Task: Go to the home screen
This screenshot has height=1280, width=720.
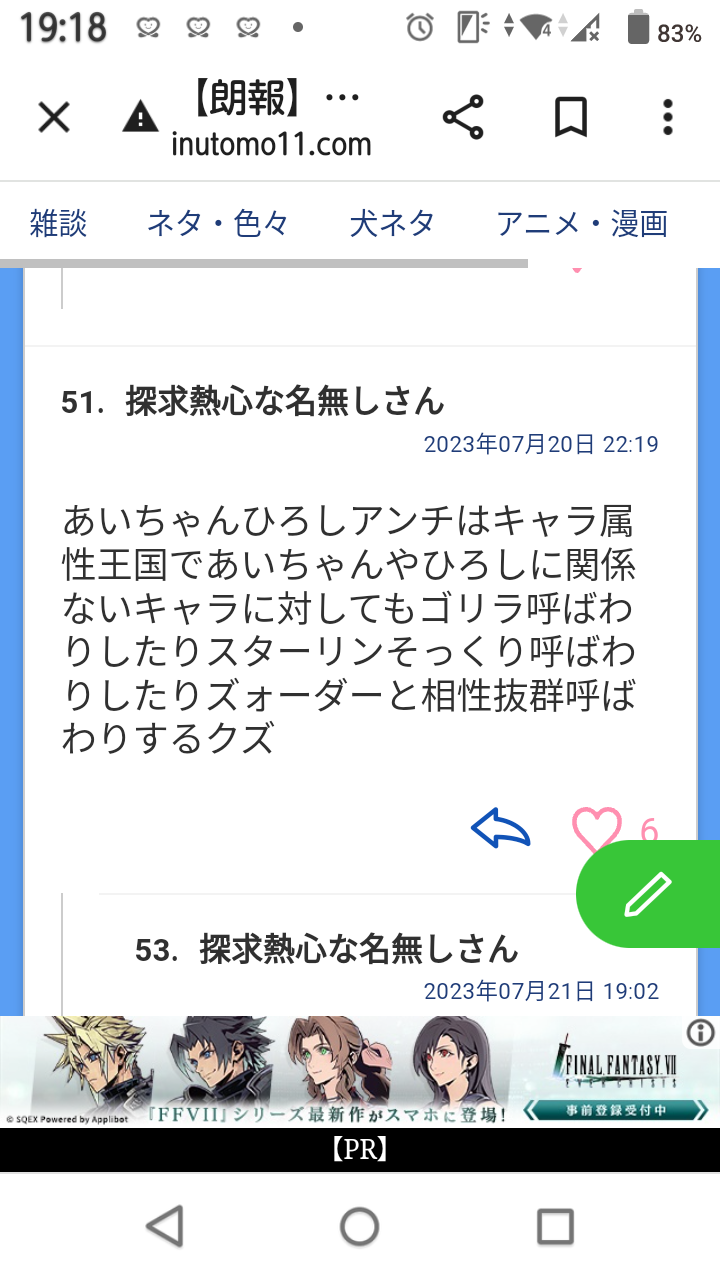Action: point(360,1226)
